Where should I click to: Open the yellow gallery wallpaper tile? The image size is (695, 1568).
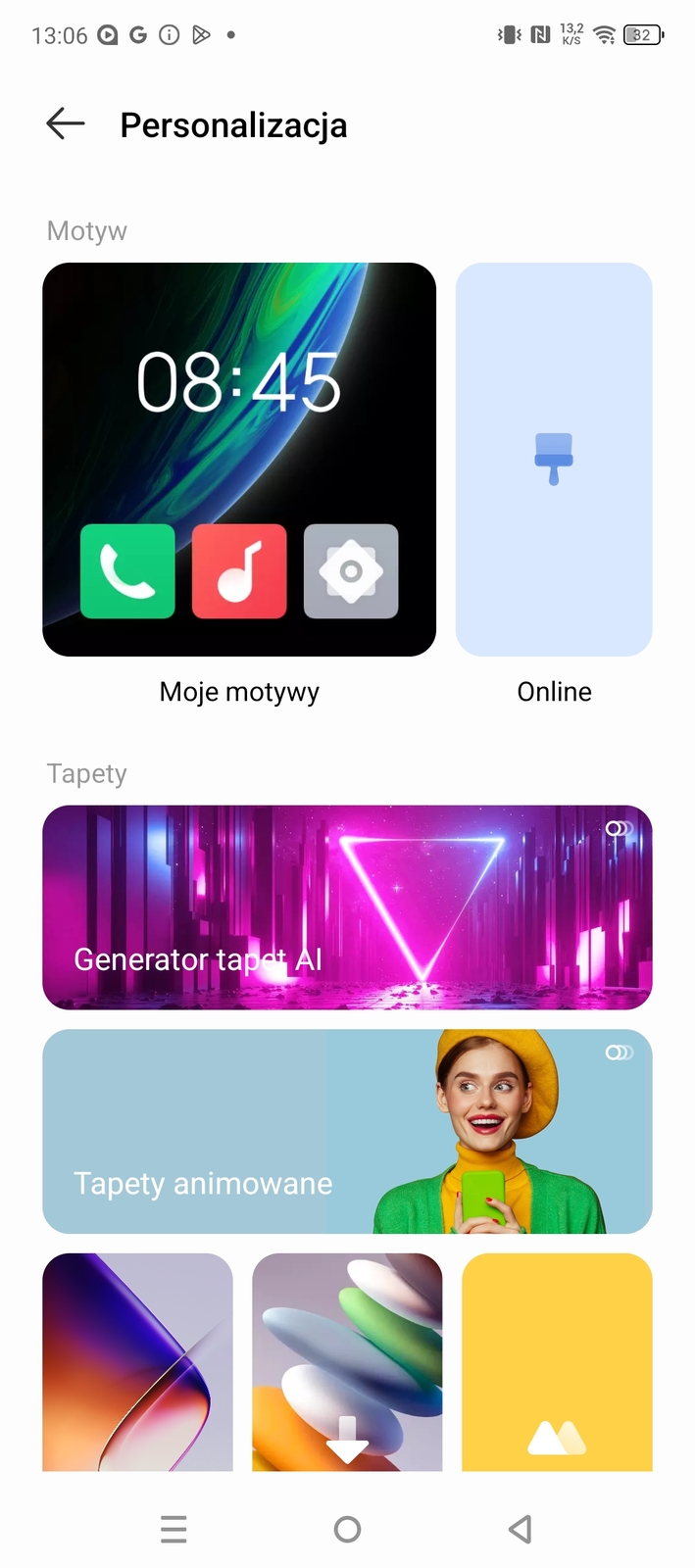click(x=557, y=1362)
